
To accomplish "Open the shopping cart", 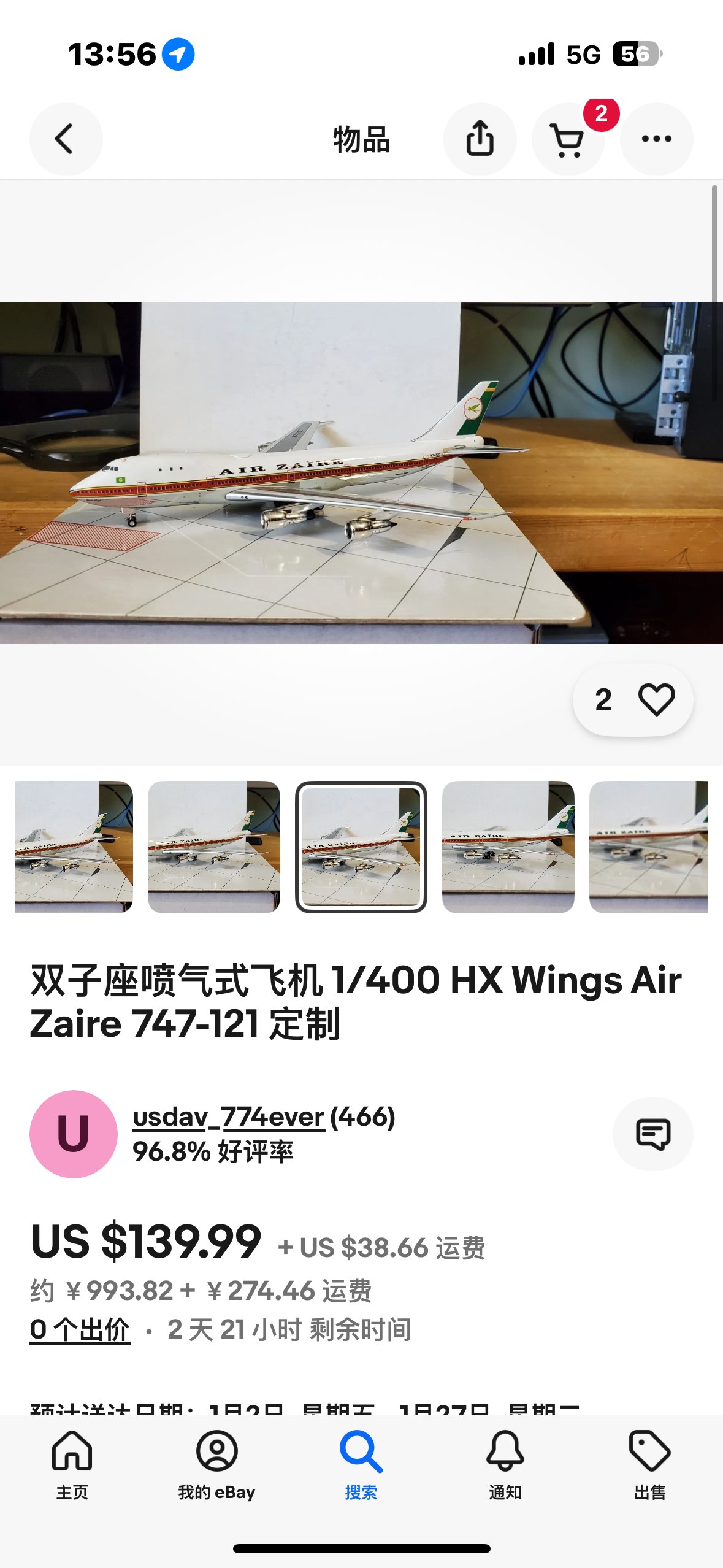I will point(568,139).
